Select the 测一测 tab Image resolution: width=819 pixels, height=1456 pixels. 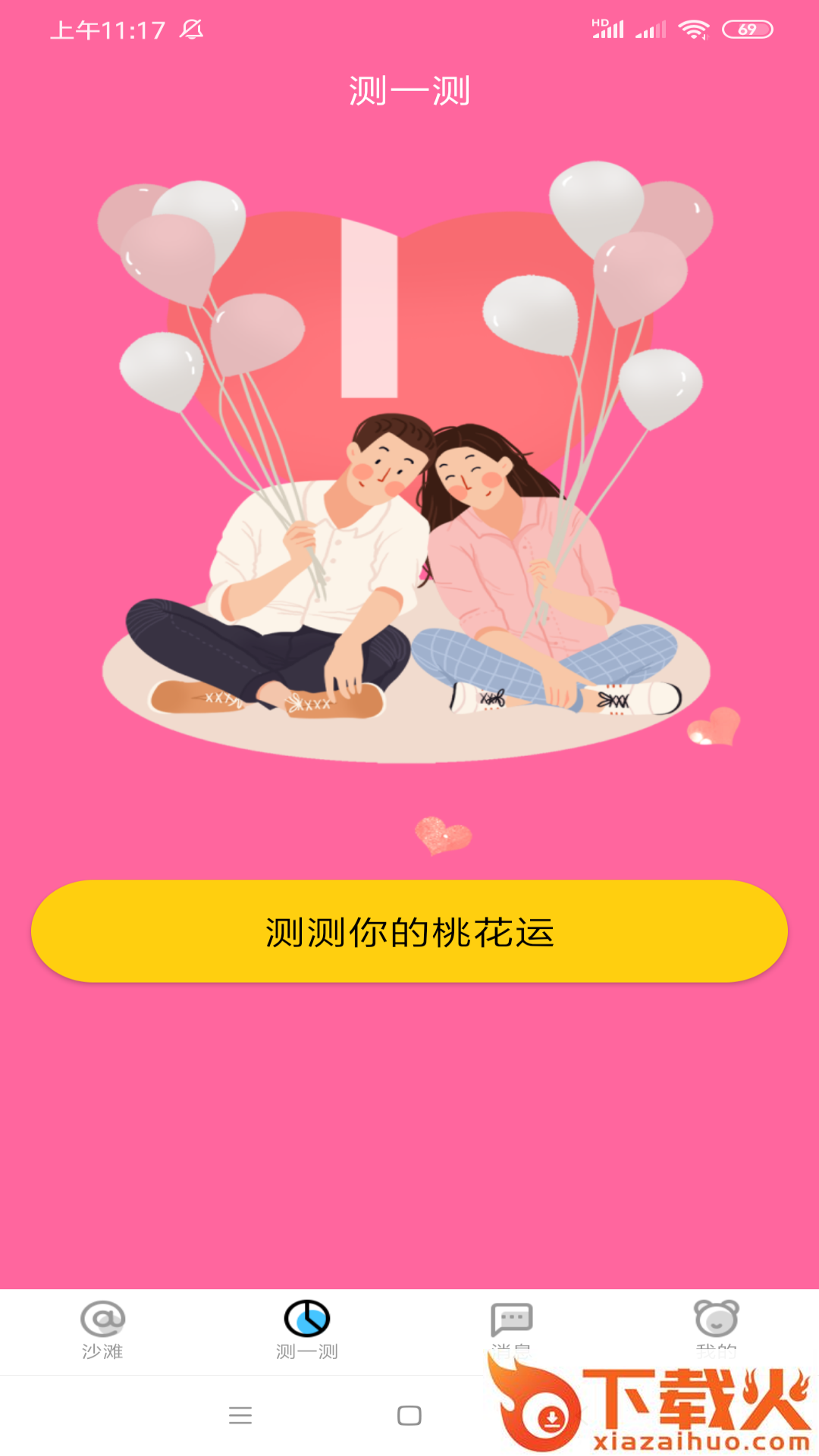pos(307,1329)
